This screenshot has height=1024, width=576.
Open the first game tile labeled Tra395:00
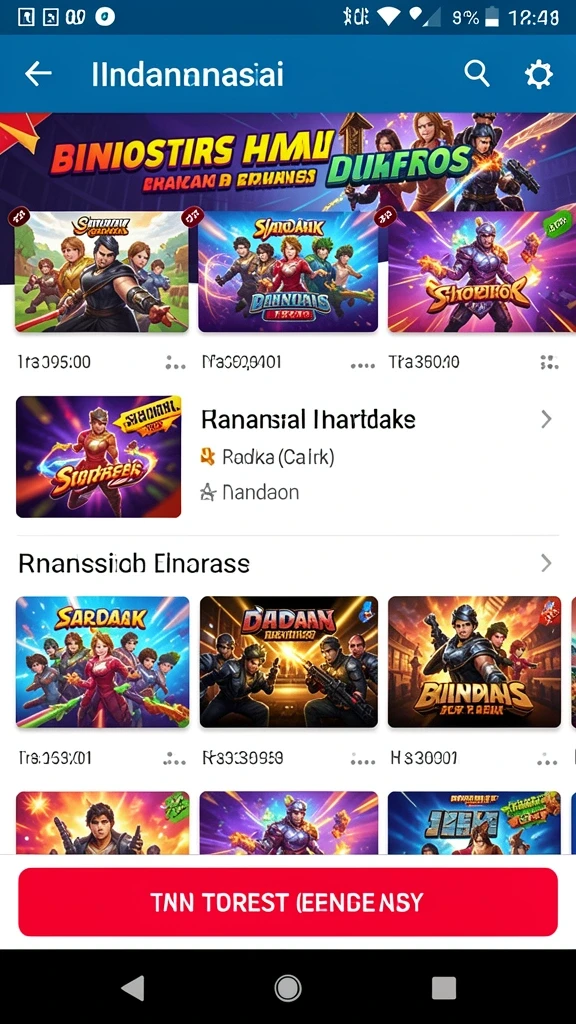pos(102,272)
